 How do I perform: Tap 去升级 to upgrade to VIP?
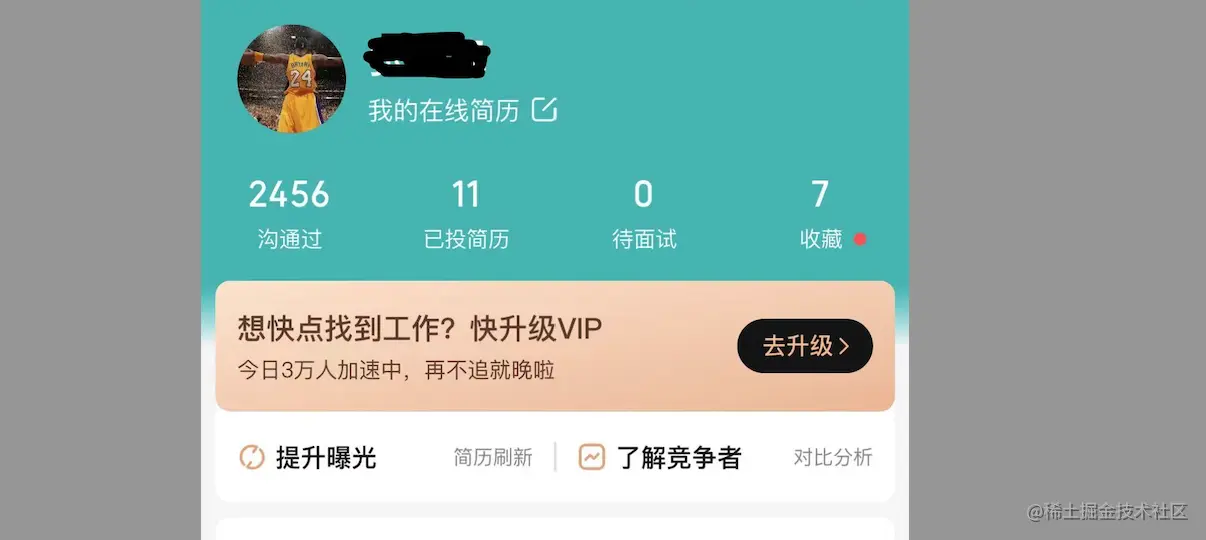(x=805, y=346)
